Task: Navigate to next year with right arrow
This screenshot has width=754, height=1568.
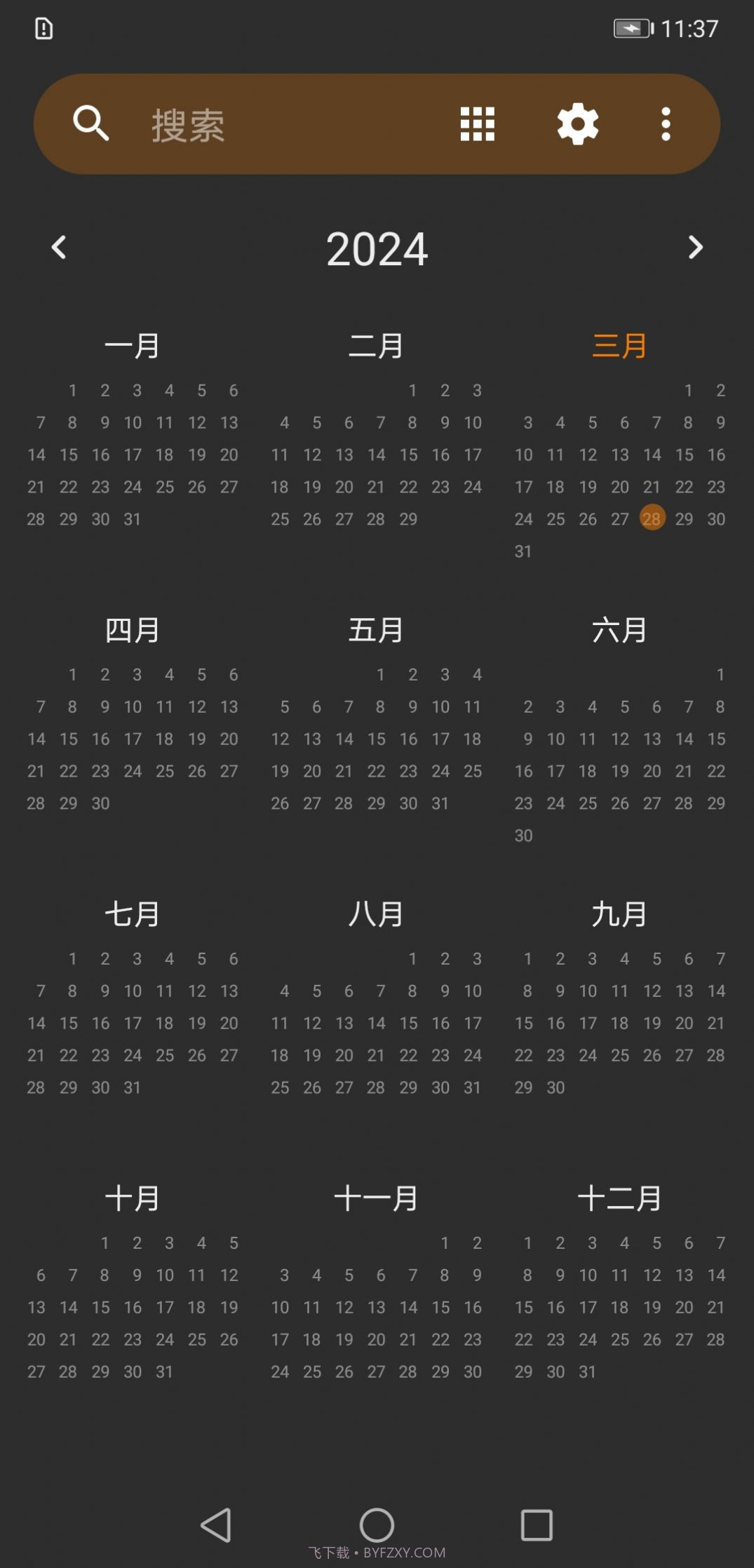Action: [694, 248]
